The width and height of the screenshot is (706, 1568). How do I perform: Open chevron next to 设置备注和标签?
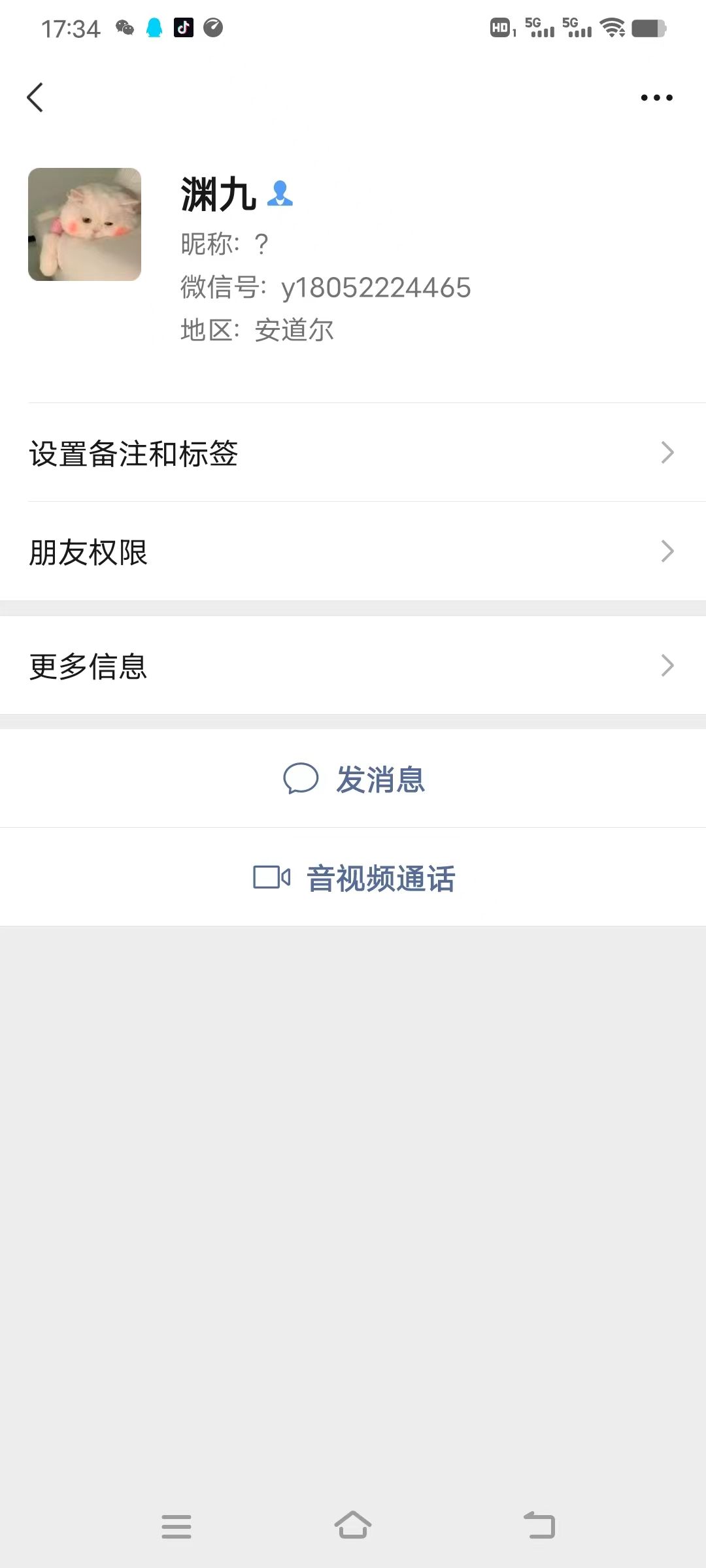click(666, 452)
